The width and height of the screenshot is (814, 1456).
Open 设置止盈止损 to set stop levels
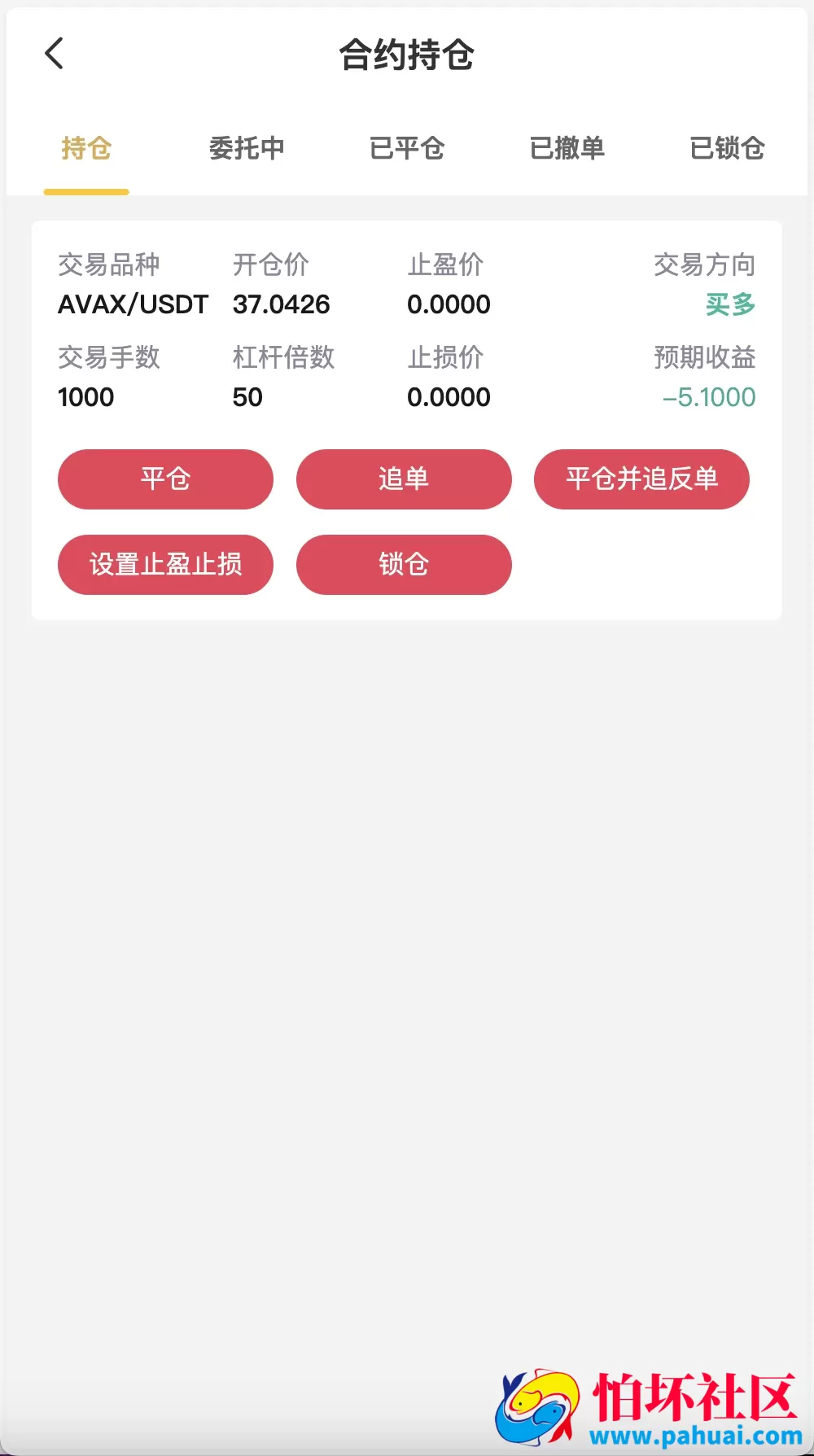click(164, 564)
